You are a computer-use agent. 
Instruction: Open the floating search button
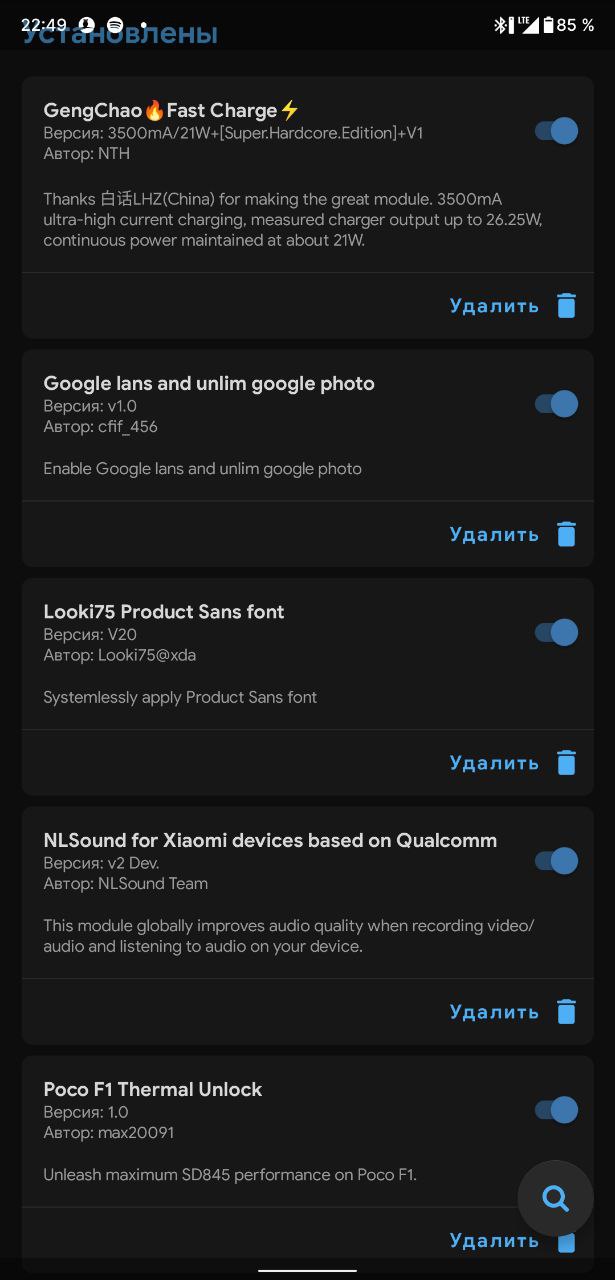pyautogui.click(x=556, y=1198)
